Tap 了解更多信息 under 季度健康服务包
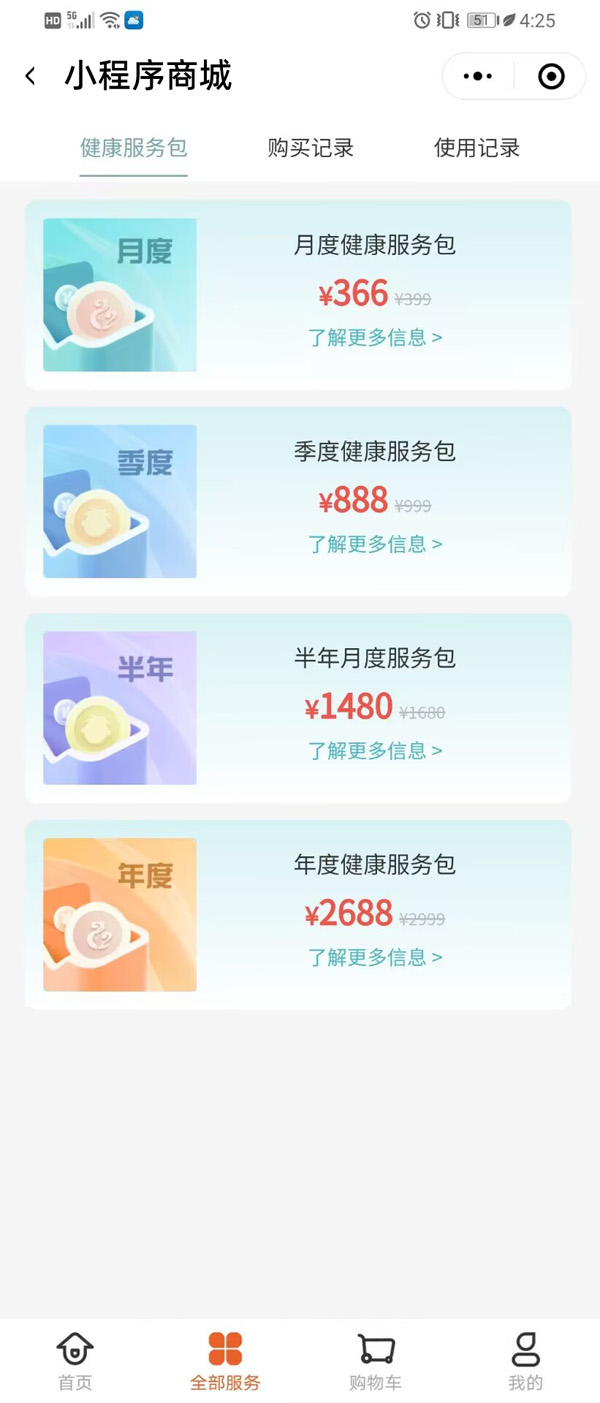Viewport: 600px width, 1403px height. tap(375, 544)
